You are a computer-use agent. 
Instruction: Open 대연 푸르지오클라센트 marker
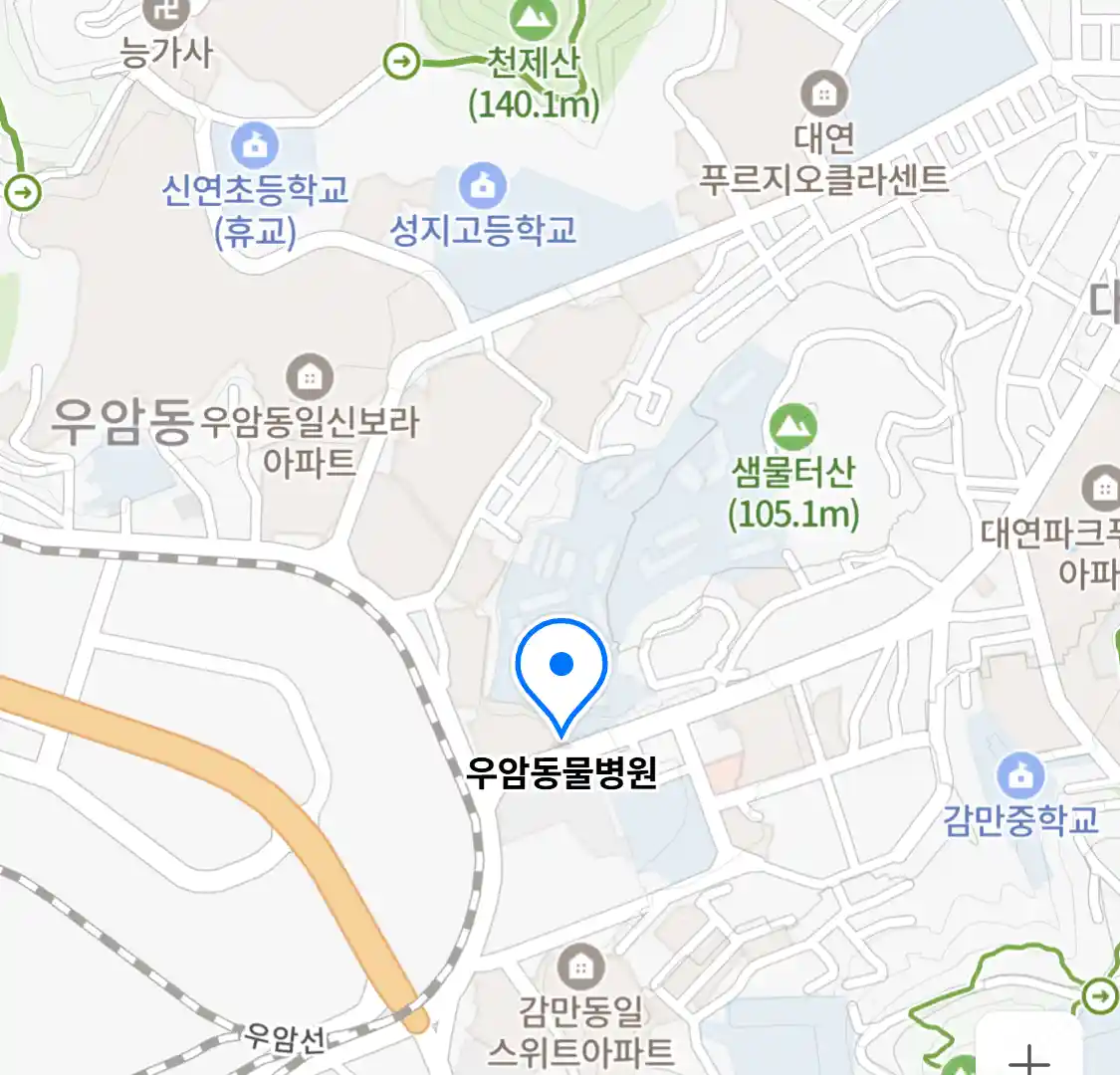[823, 95]
